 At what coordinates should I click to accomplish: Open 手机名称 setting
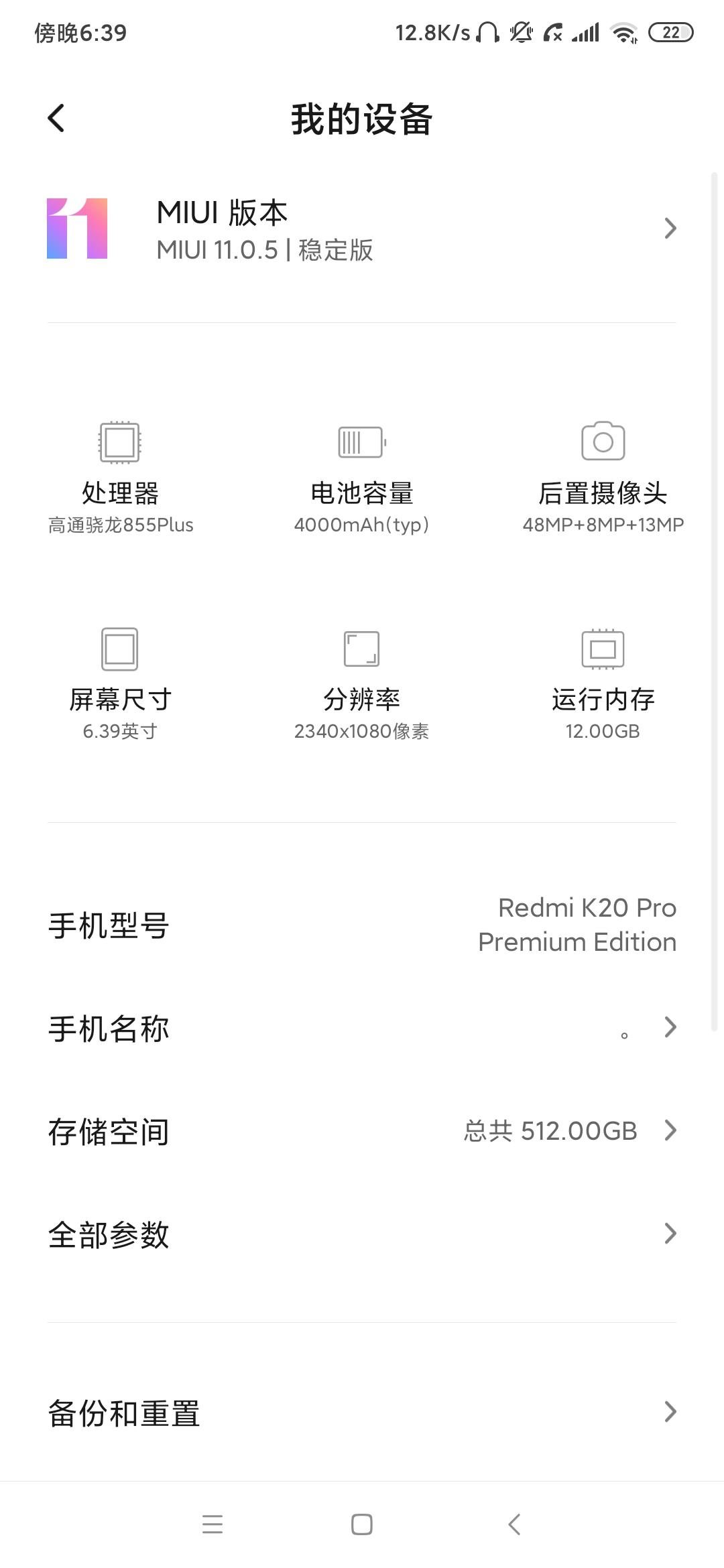(x=362, y=1028)
